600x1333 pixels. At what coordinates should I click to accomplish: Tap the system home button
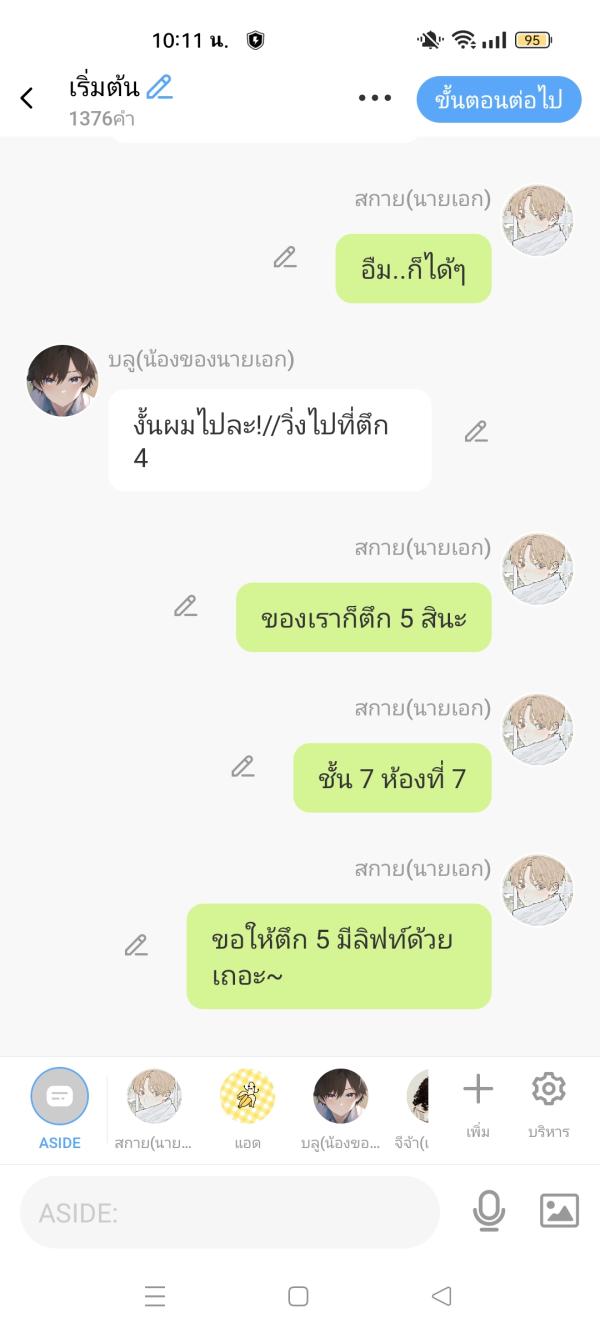point(298,1296)
